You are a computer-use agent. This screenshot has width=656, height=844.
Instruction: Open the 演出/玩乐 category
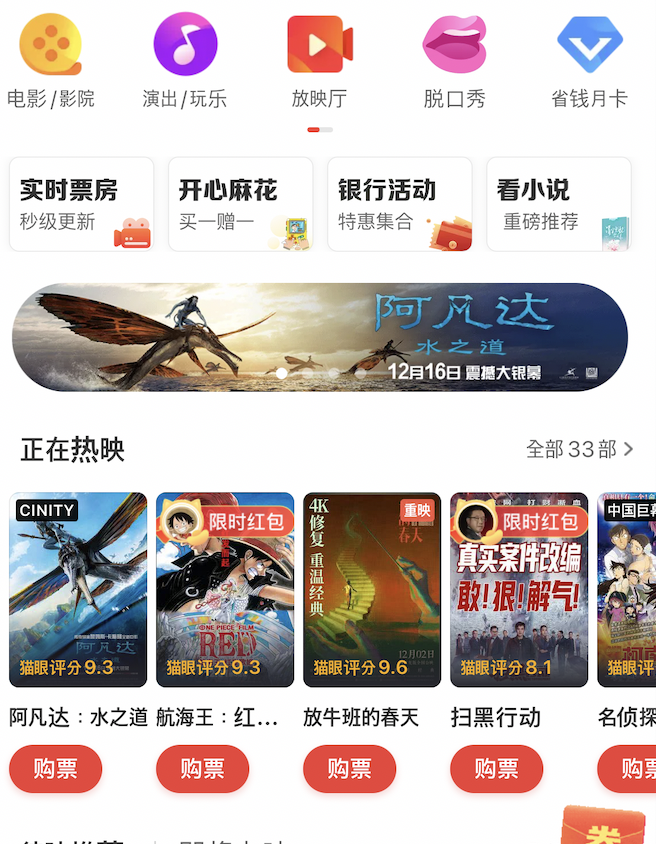[x=185, y=58]
